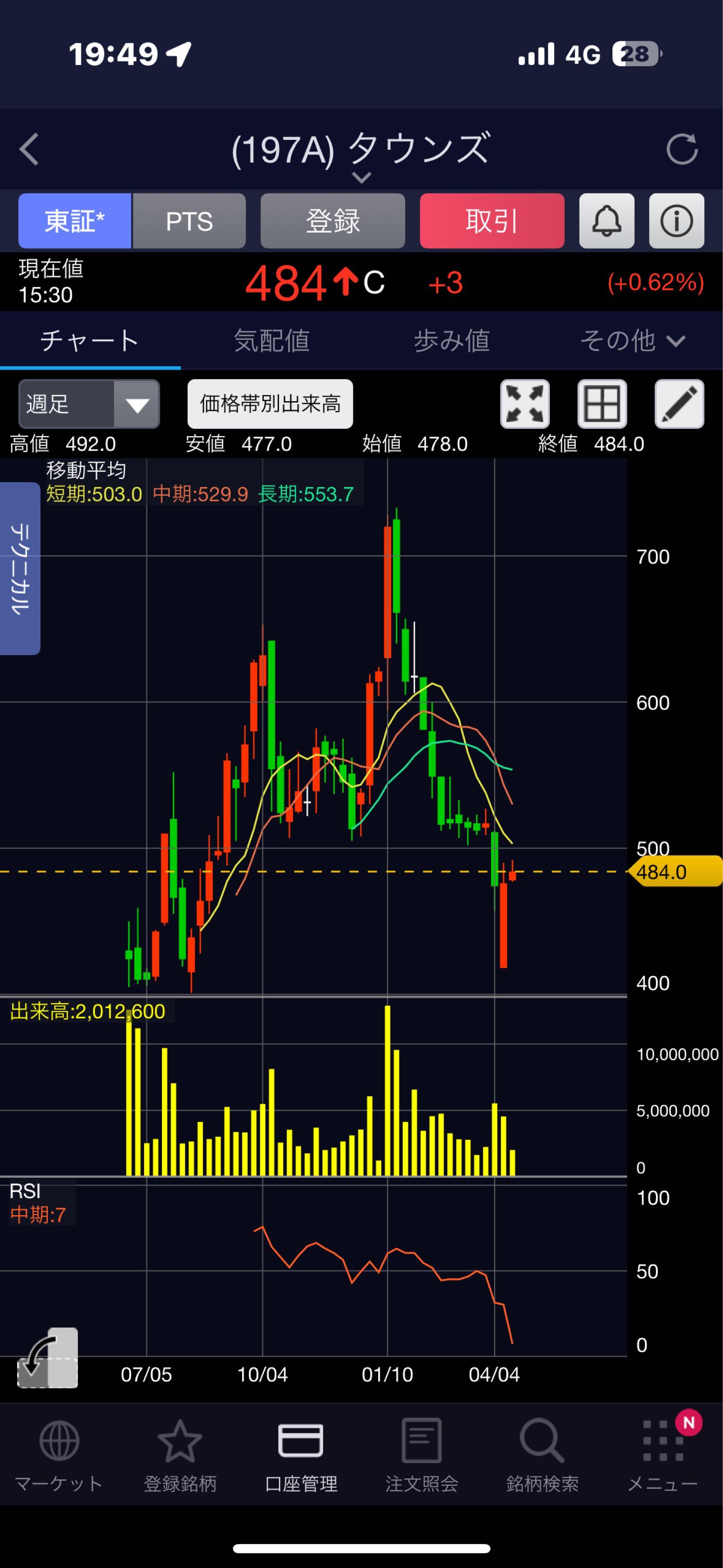Toggle 価格帯別出来高 display
Viewport: 723px width, 1568px height.
(x=270, y=404)
